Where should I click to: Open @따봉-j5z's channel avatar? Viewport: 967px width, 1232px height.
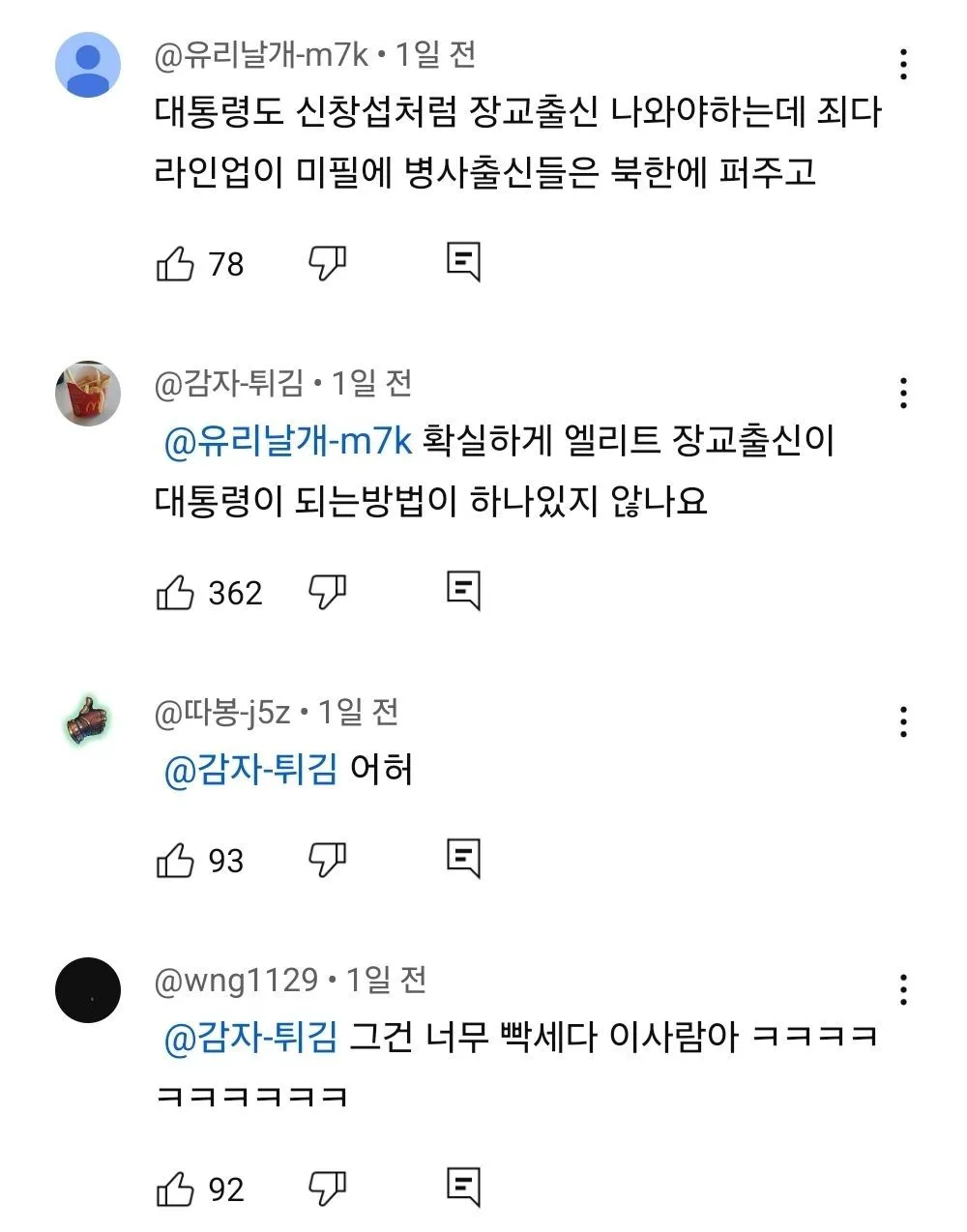tap(88, 722)
